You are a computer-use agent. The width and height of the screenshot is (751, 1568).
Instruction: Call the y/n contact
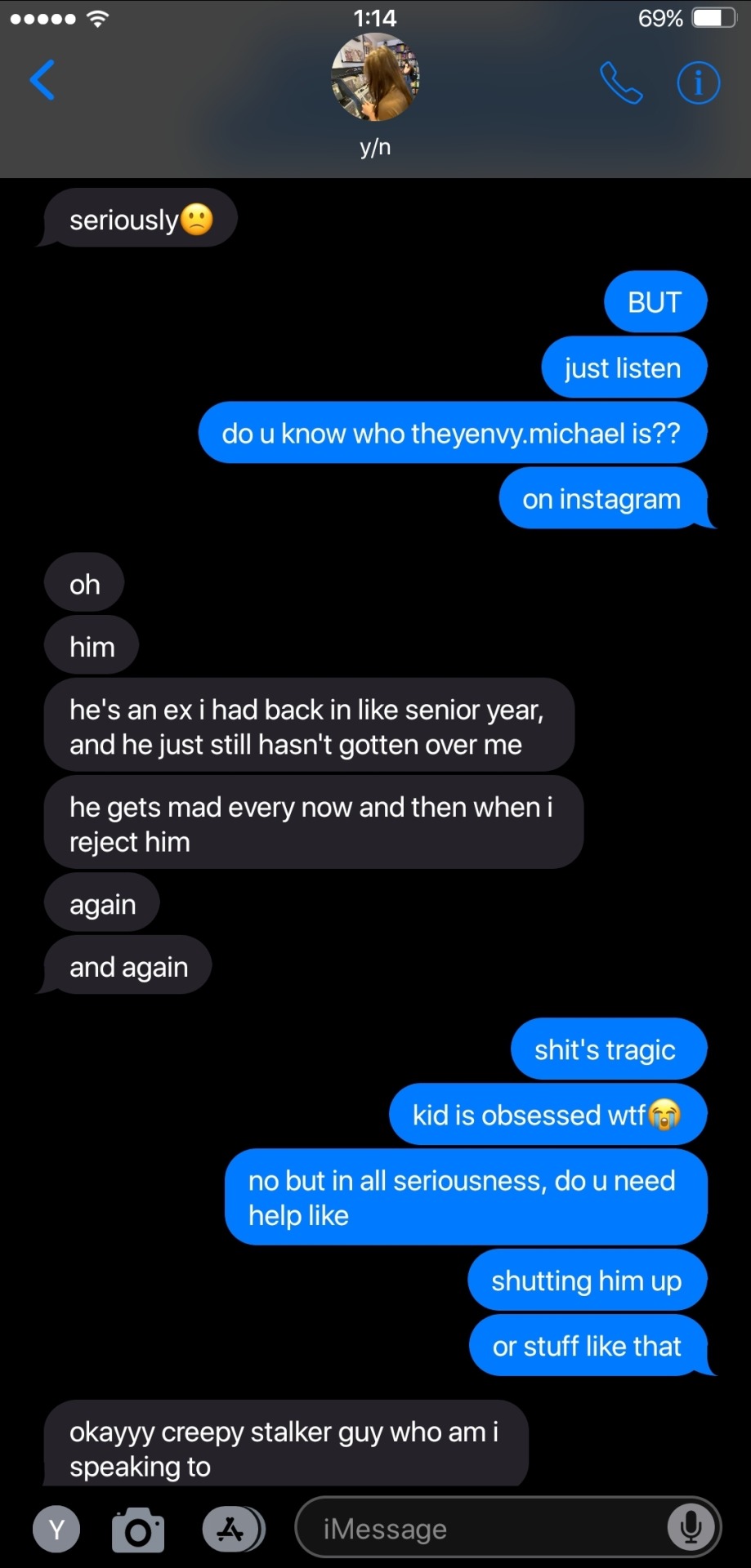(620, 82)
